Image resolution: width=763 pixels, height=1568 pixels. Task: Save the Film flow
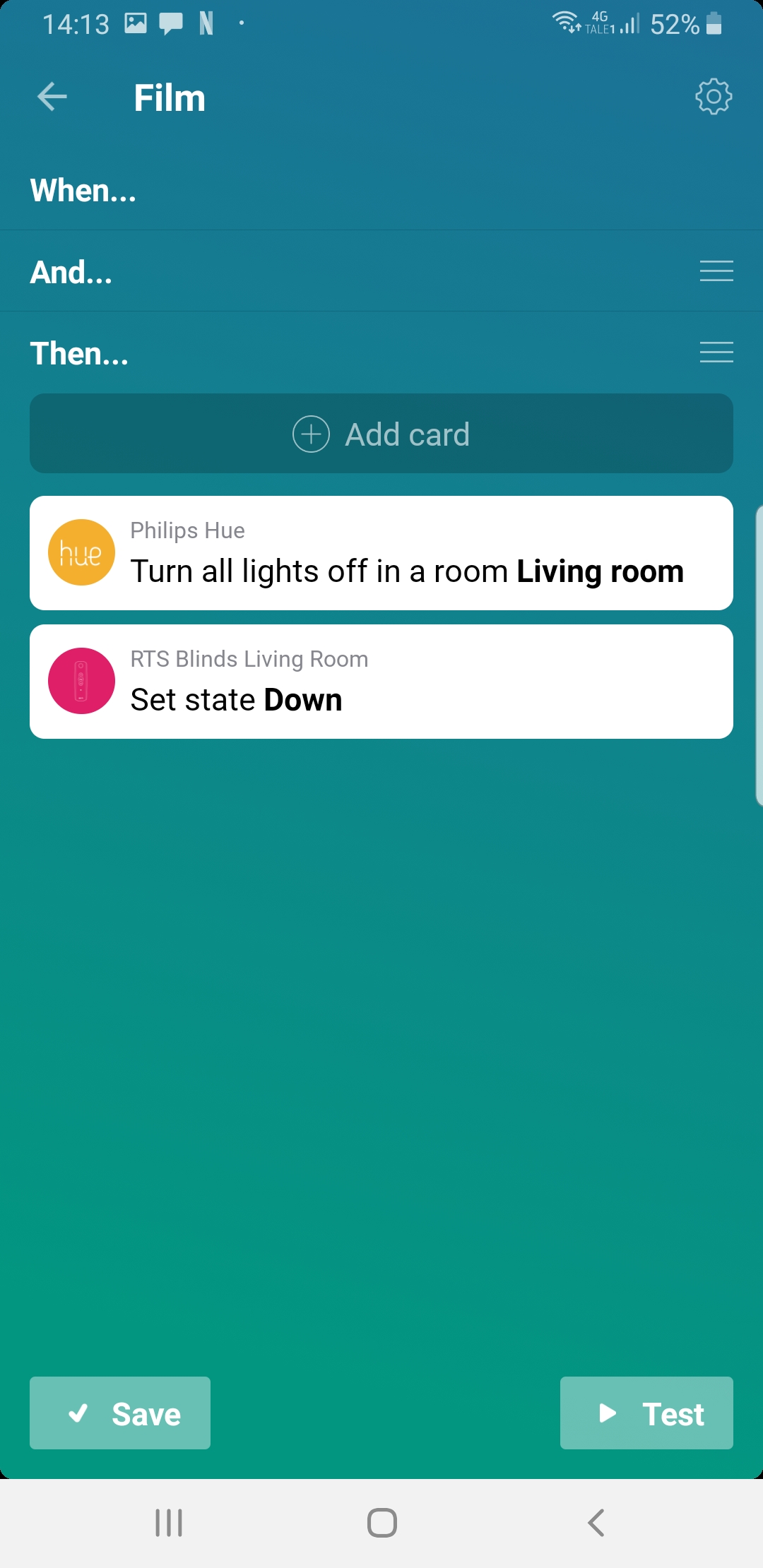pyautogui.click(x=120, y=1413)
